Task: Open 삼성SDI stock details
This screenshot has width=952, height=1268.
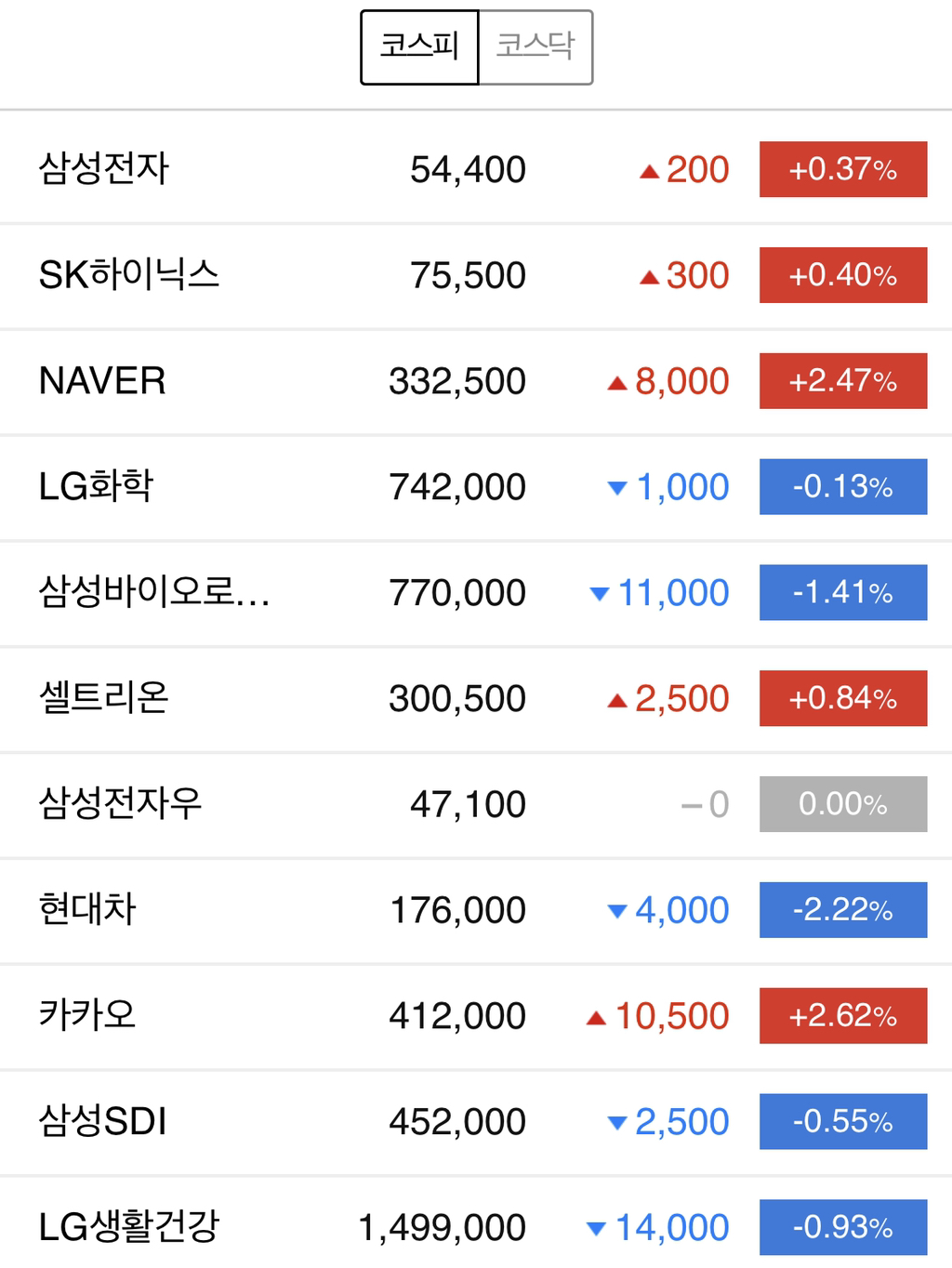Action: click(x=476, y=1122)
